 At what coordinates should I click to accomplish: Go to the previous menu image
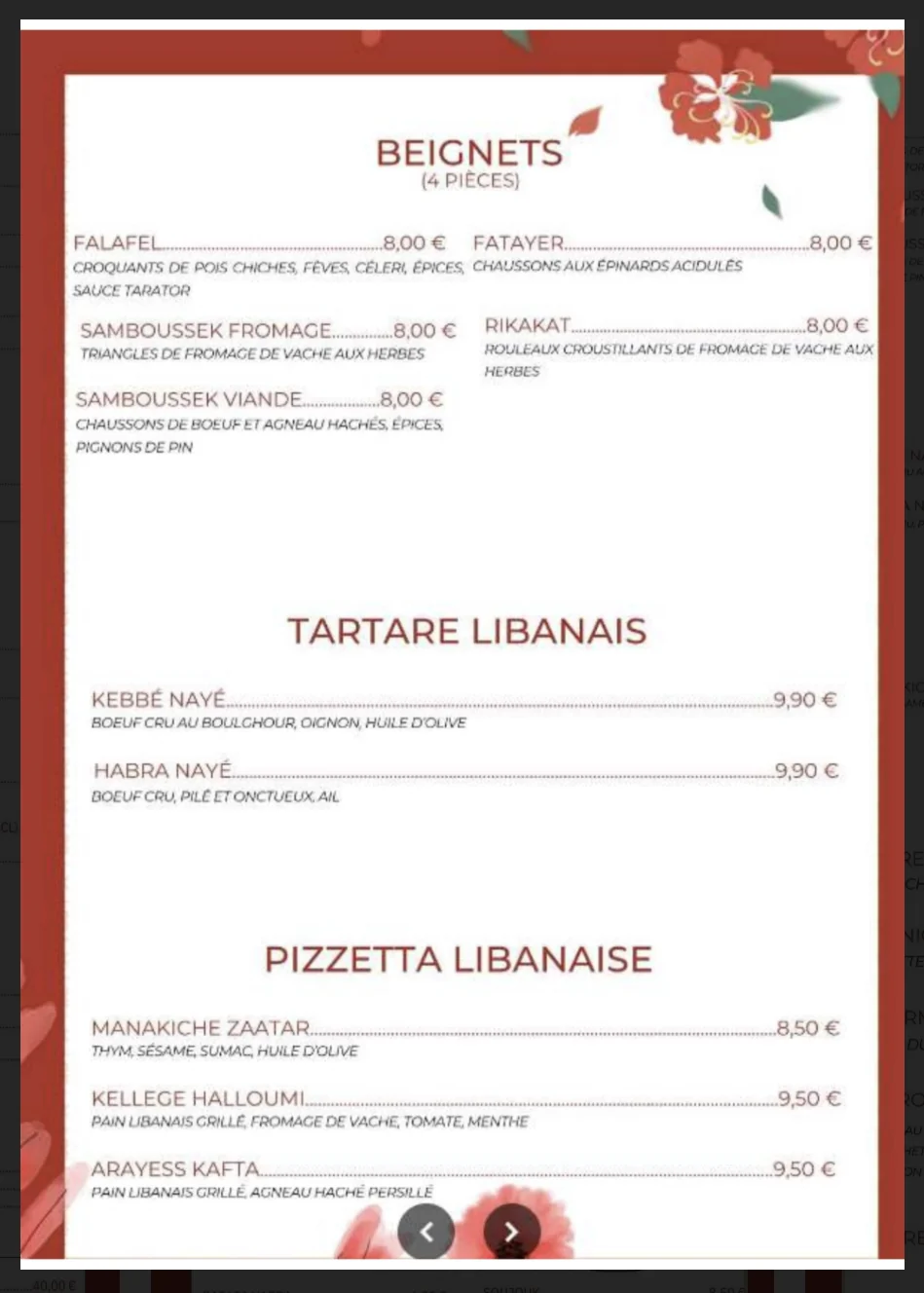pos(425,1232)
